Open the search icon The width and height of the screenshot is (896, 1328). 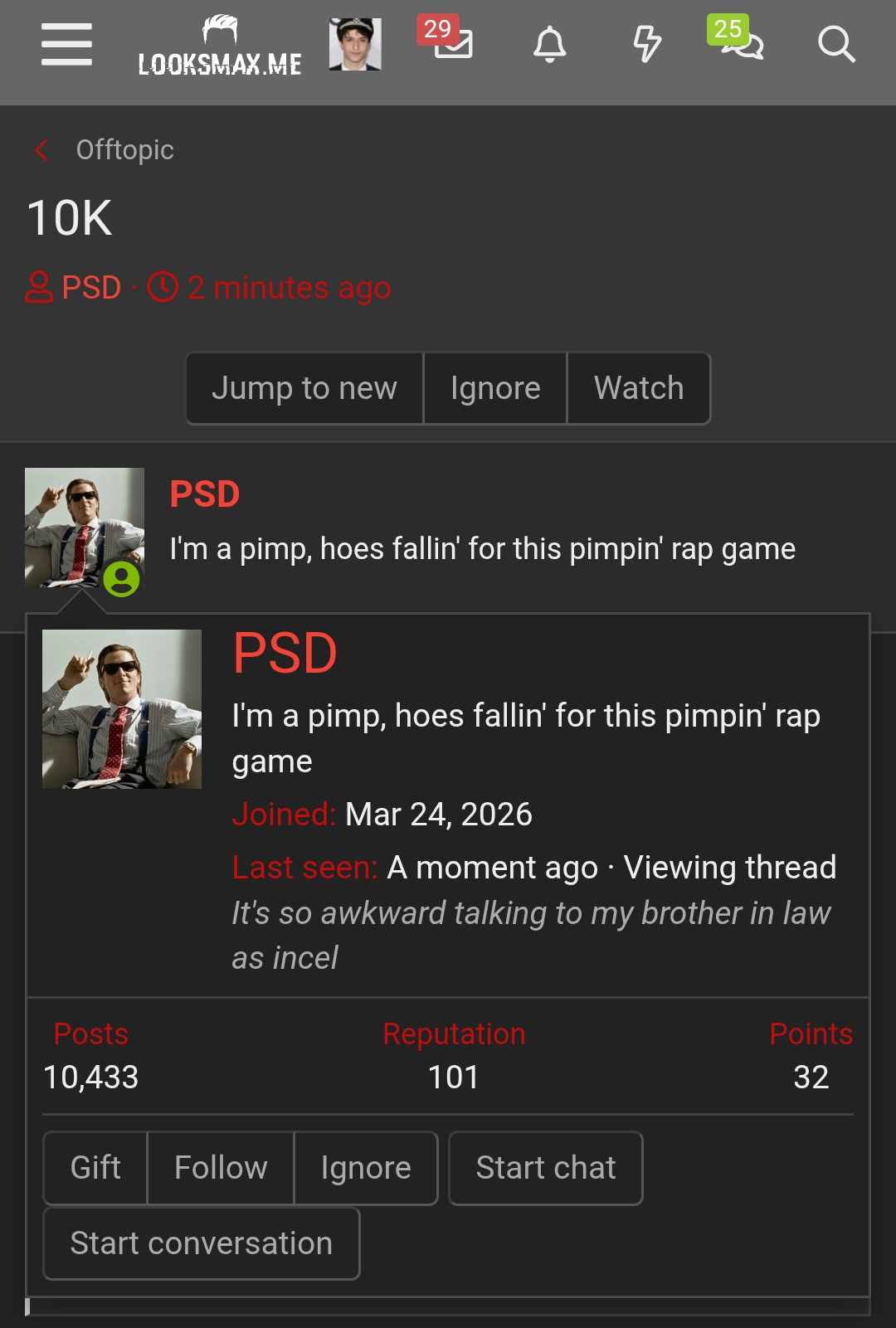click(835, 44)
